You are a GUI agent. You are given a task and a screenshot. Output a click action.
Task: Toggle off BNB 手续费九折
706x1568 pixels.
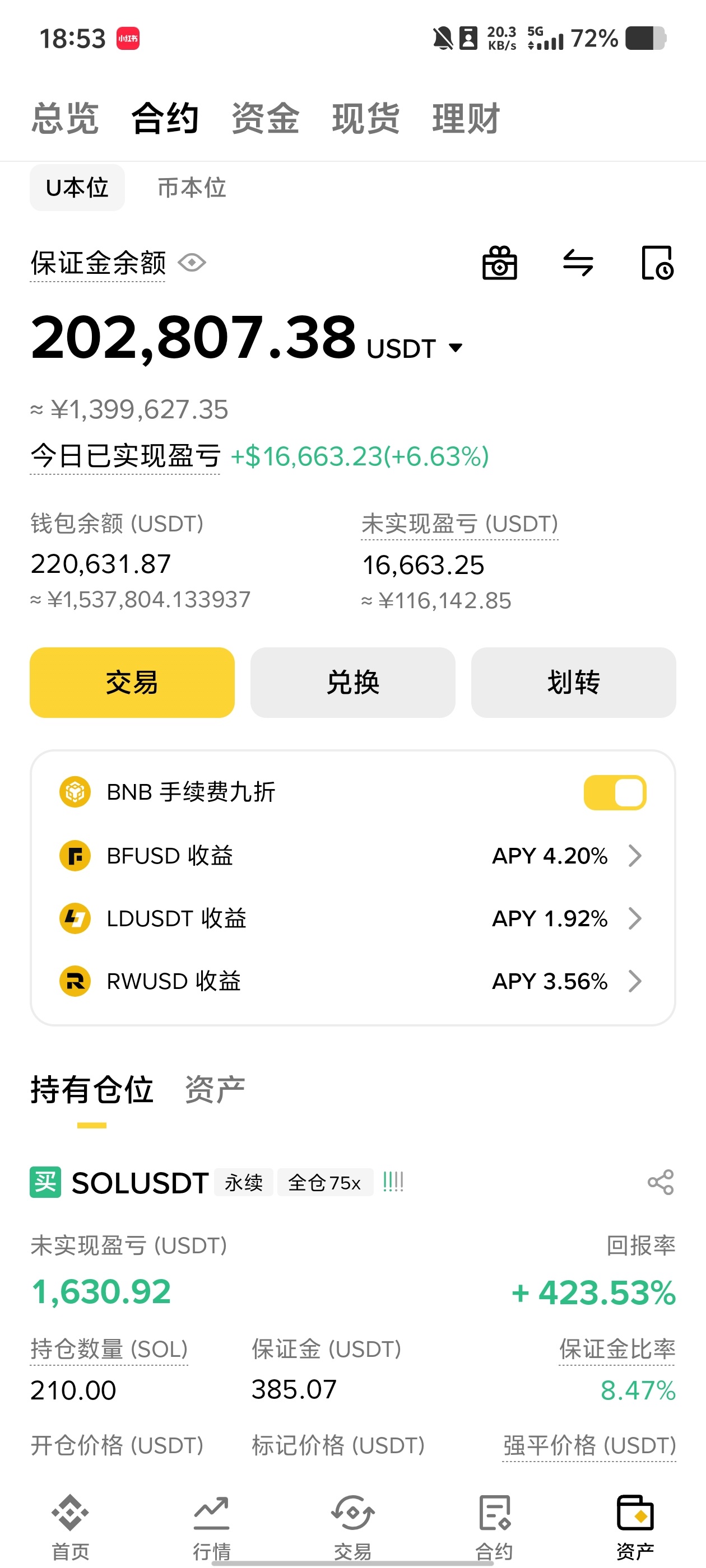[615, 792]
